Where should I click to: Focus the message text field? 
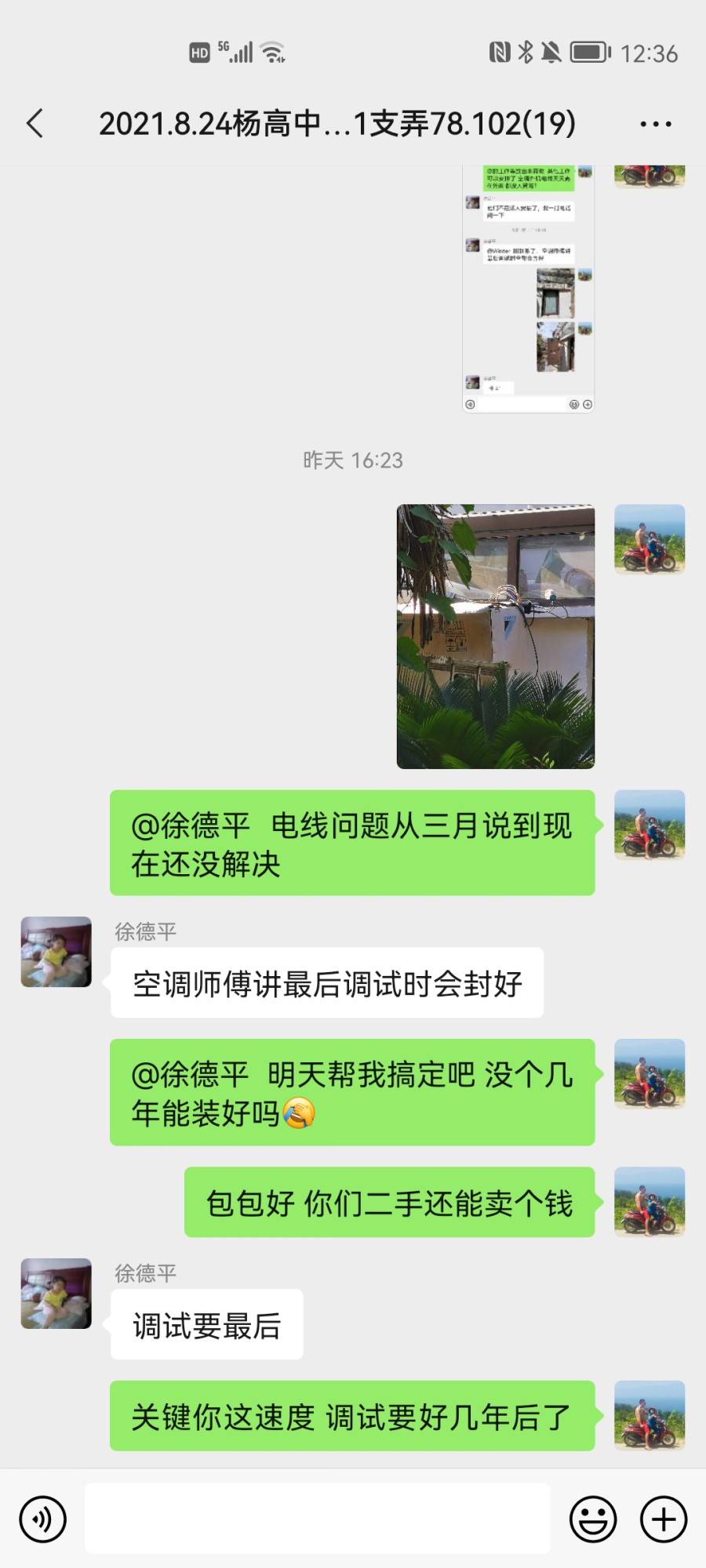click(x=317, y=1519)
